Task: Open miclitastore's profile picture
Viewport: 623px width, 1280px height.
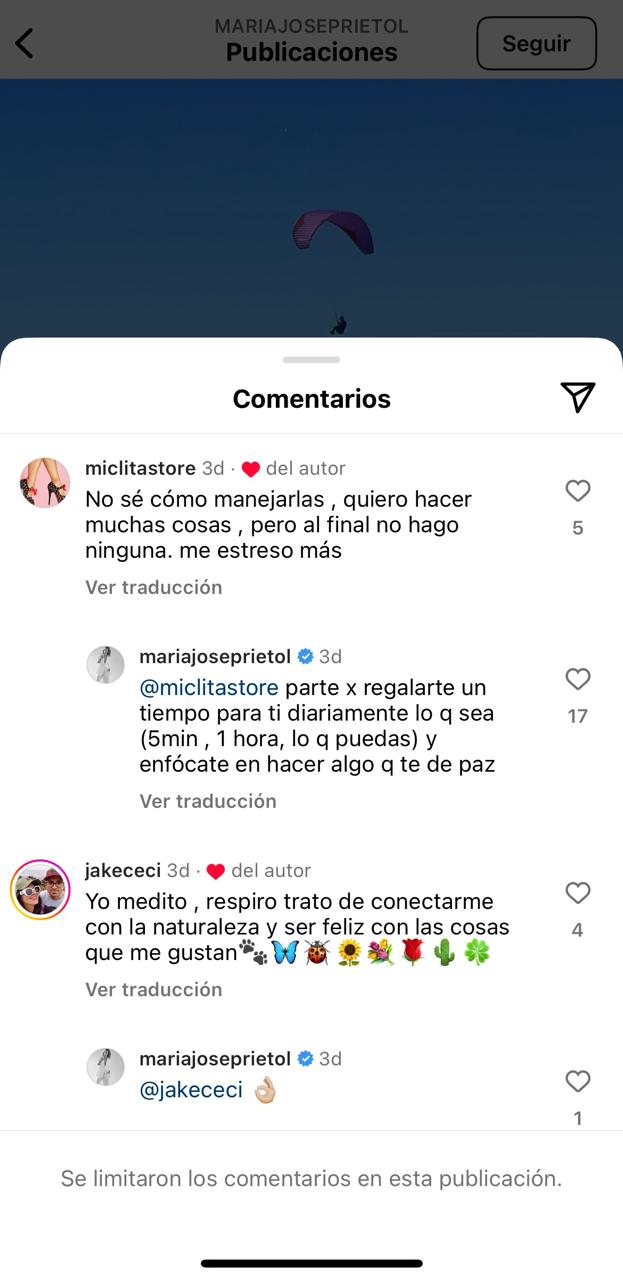Action: coord(45,483)
